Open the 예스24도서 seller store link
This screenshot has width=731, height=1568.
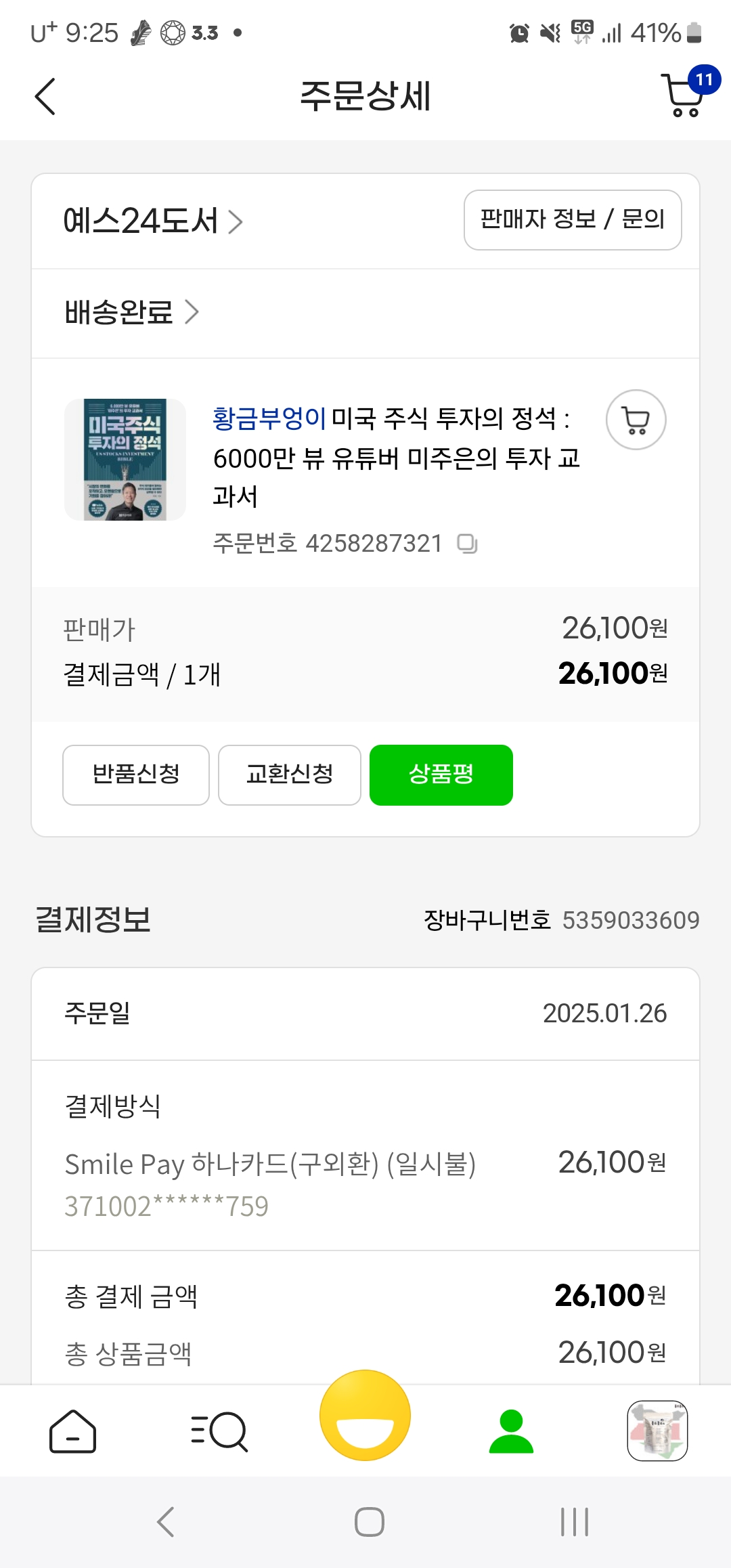(153, 221)
